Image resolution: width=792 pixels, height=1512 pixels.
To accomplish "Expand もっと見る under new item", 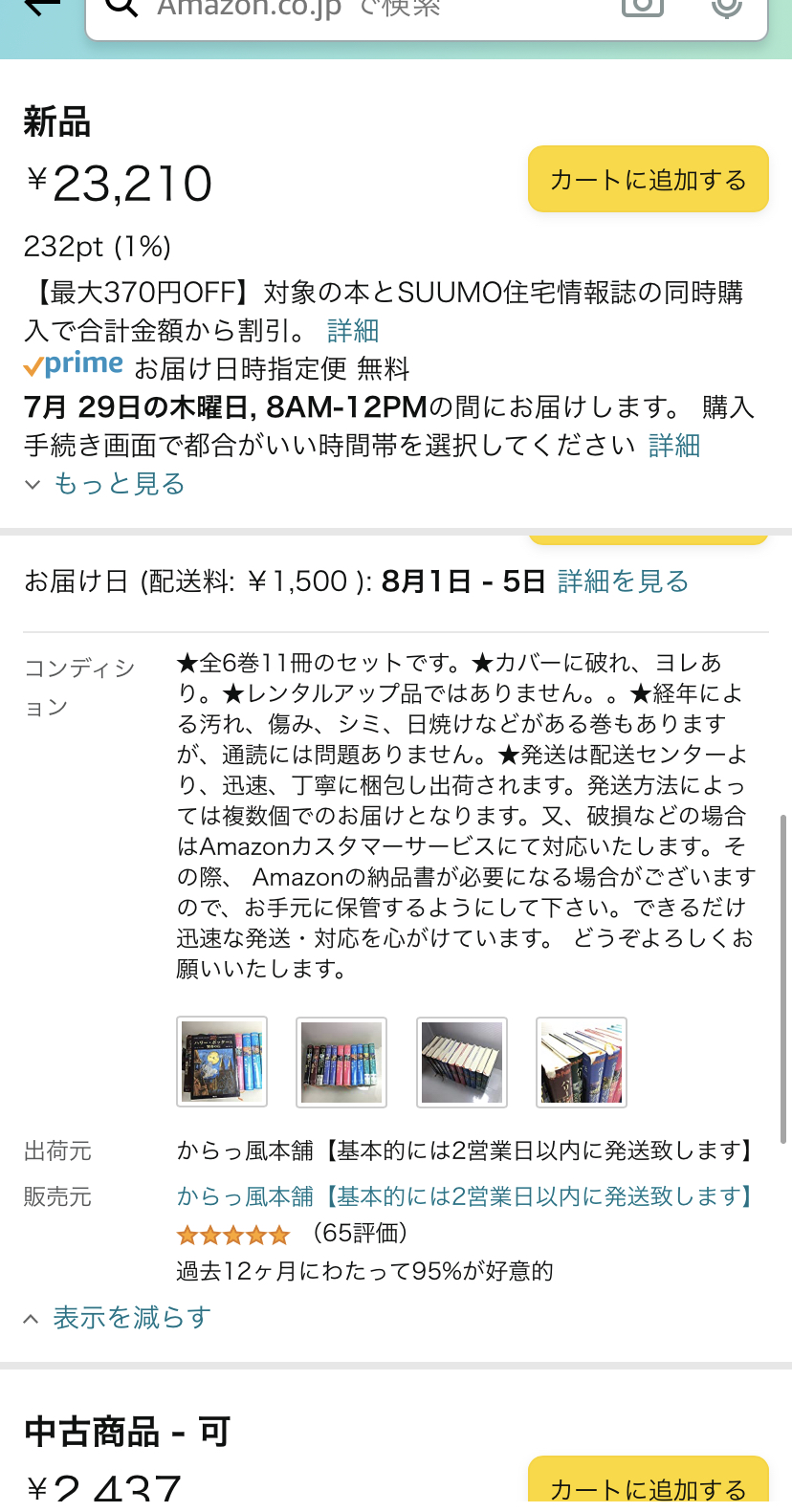I will coord(104,484).
